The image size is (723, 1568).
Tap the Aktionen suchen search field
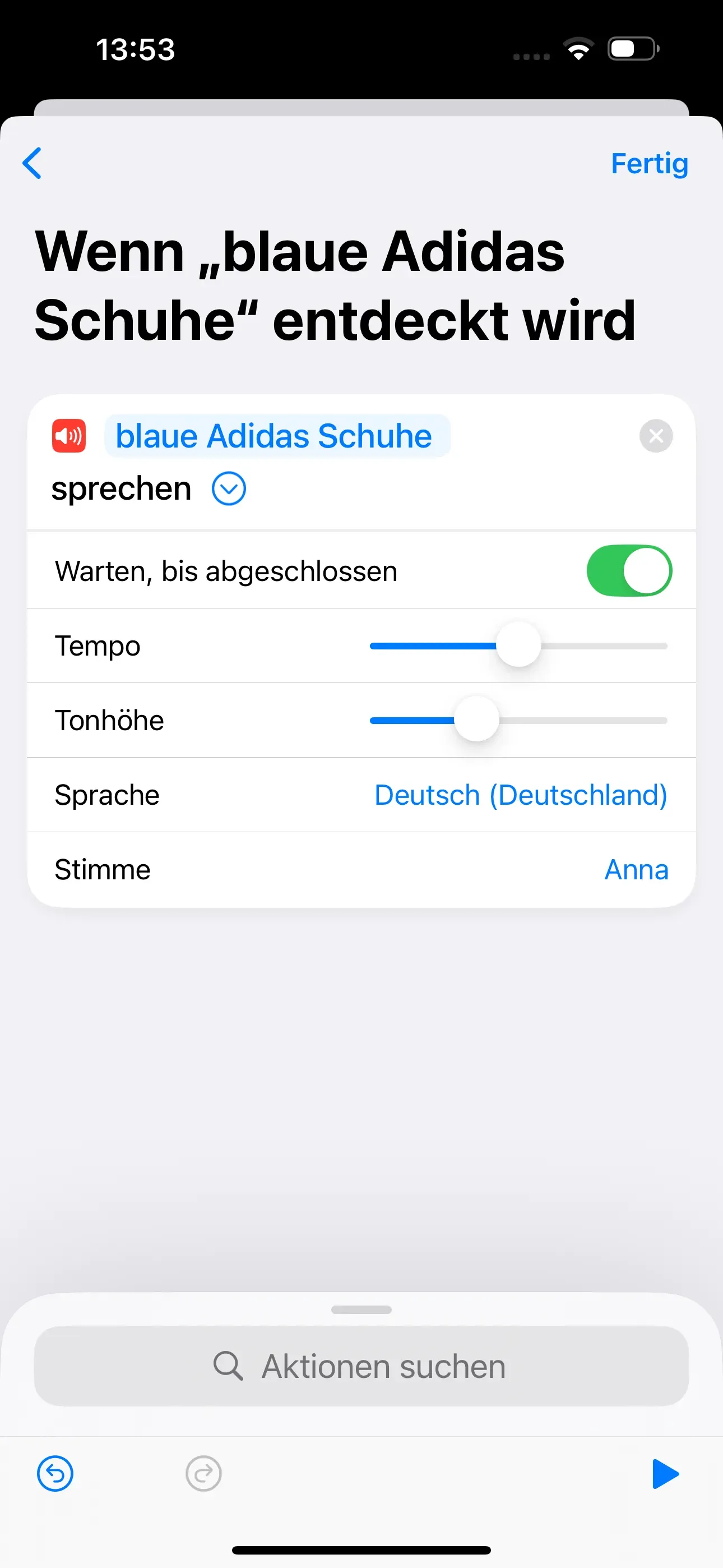point(361,1366)
